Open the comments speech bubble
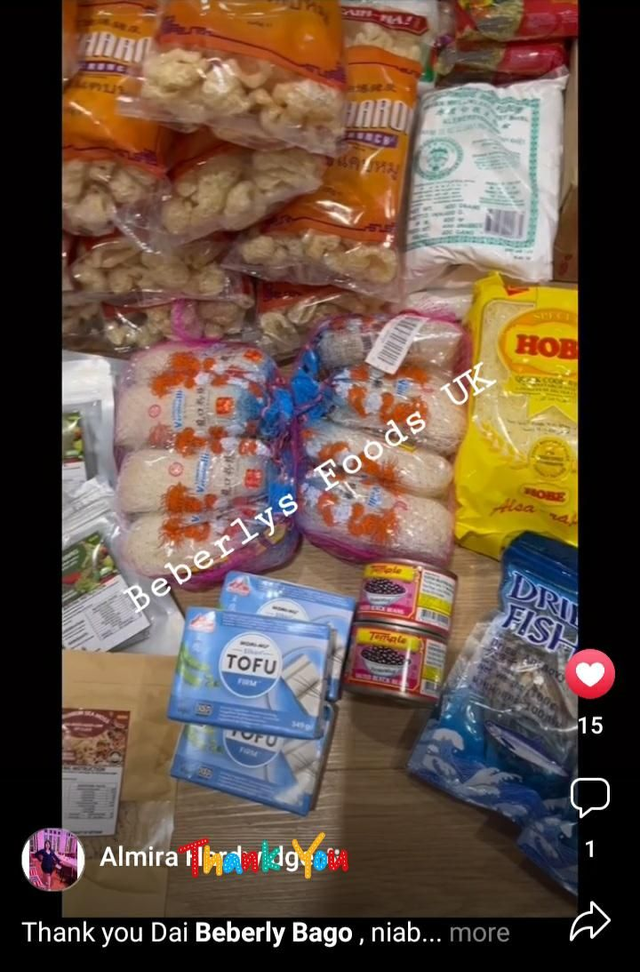640x972 pixels. tap(590, 797)
